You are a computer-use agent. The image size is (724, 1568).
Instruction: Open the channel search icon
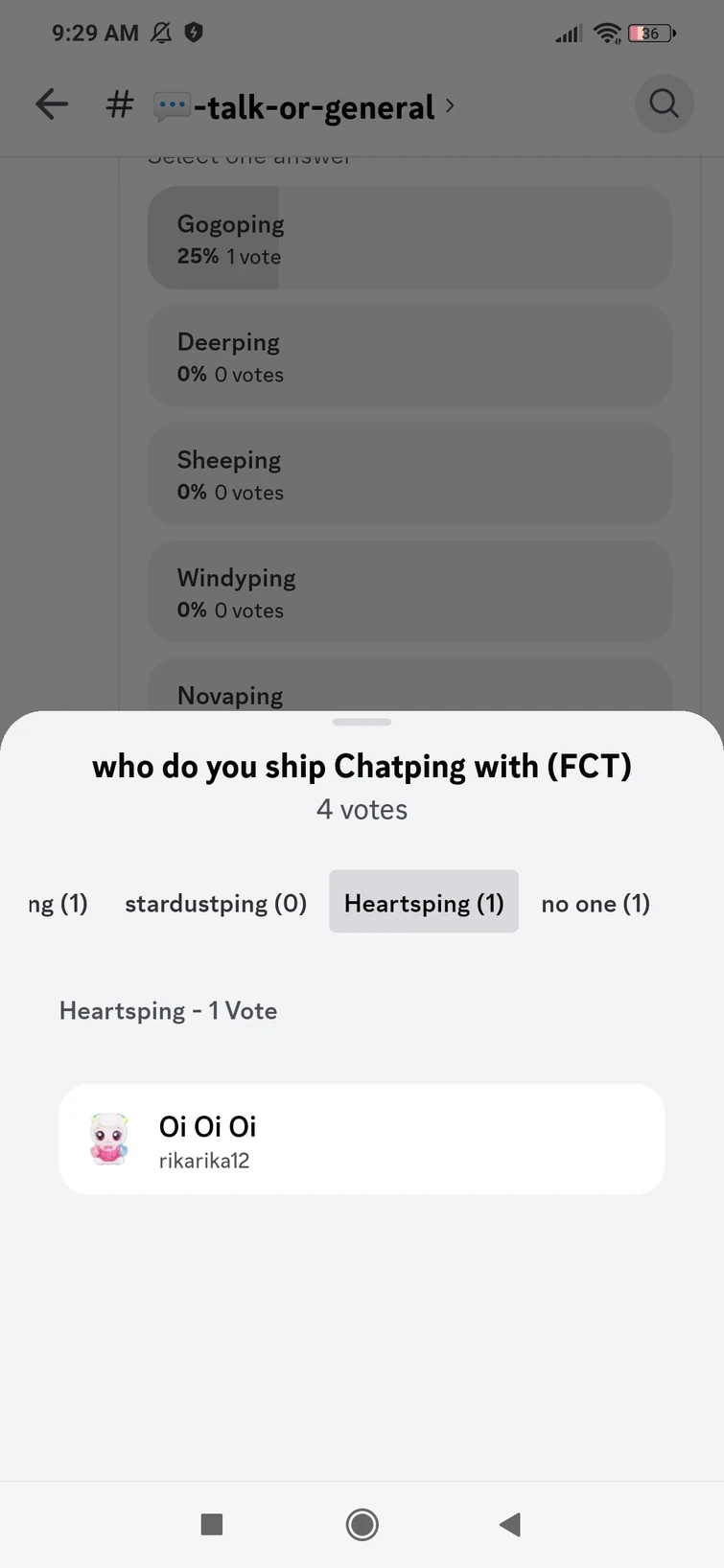664,104
